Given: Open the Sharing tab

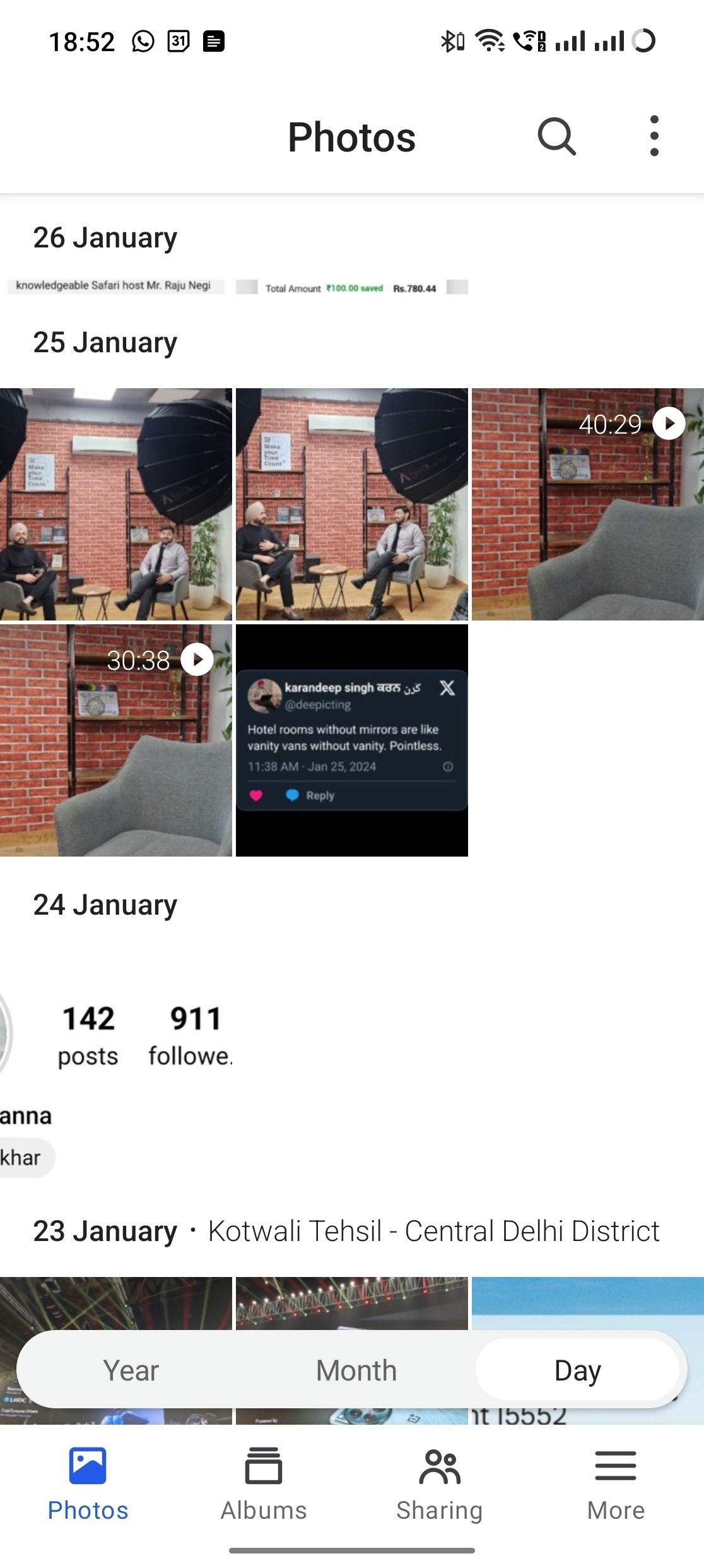Looking at the screenshot, I should pos(440,1483).
